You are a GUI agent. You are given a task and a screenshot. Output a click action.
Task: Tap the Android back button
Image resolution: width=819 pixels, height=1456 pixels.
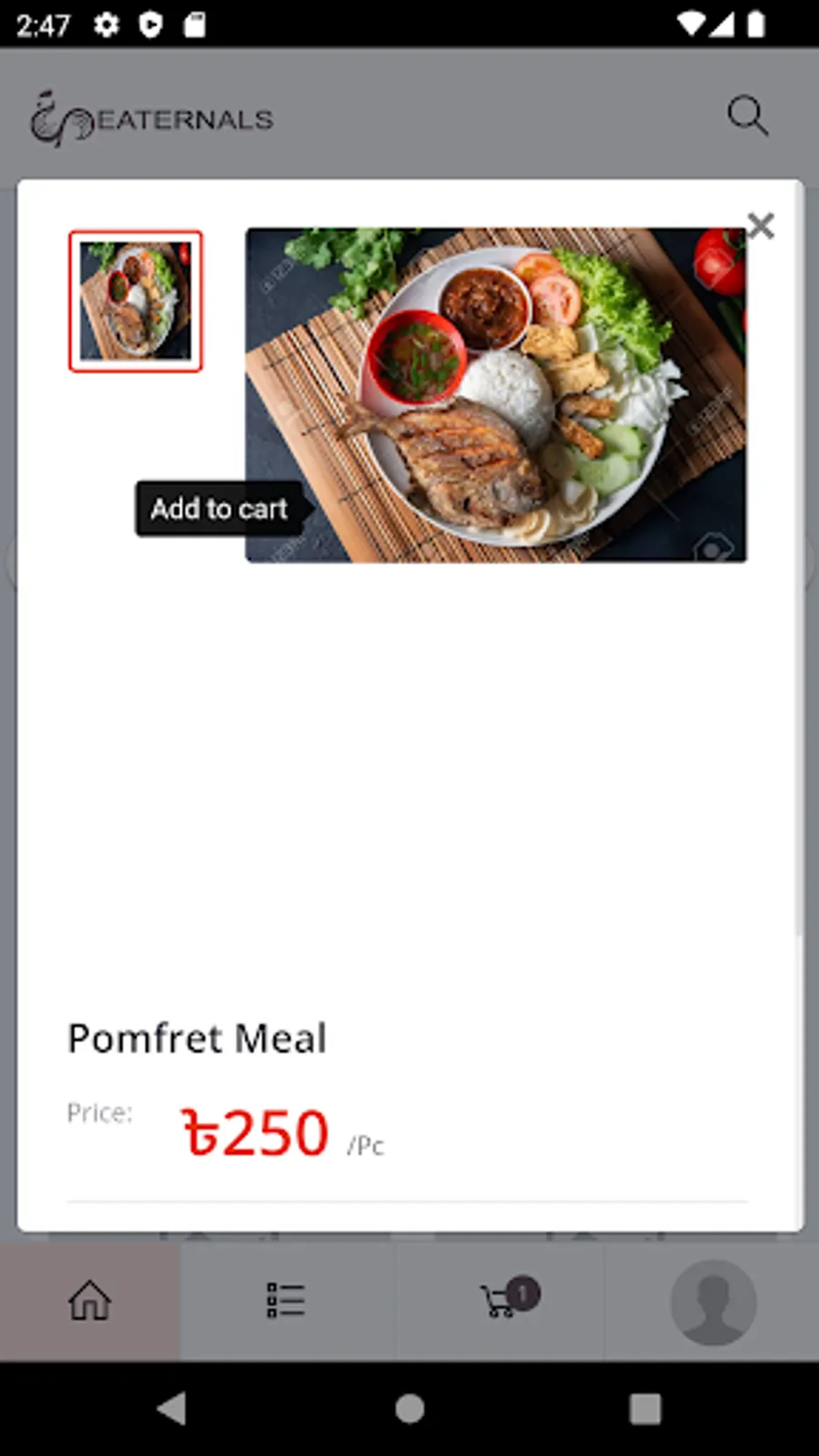point(172,1409)
